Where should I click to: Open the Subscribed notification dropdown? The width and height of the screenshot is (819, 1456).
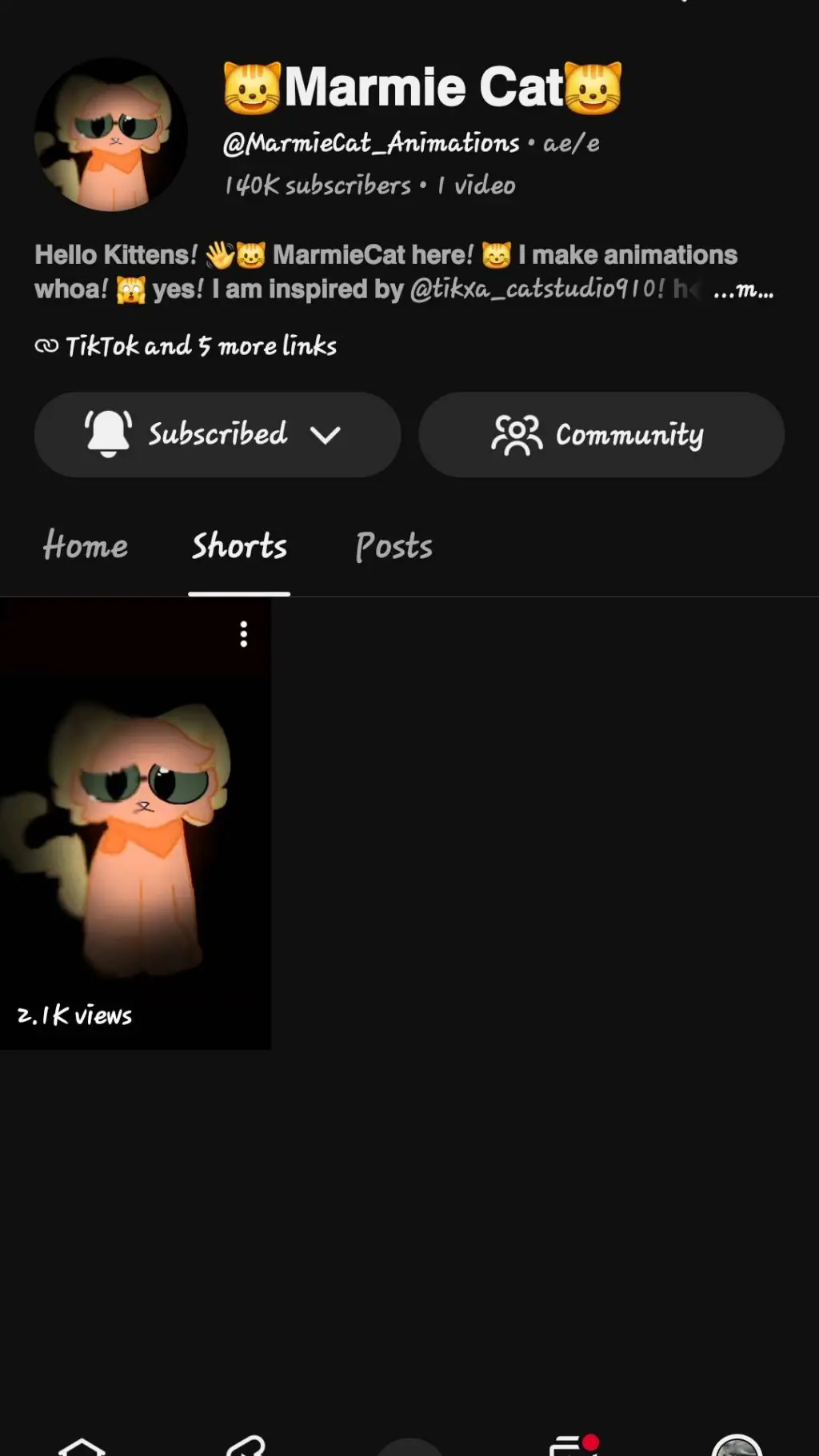coord(217,434)
